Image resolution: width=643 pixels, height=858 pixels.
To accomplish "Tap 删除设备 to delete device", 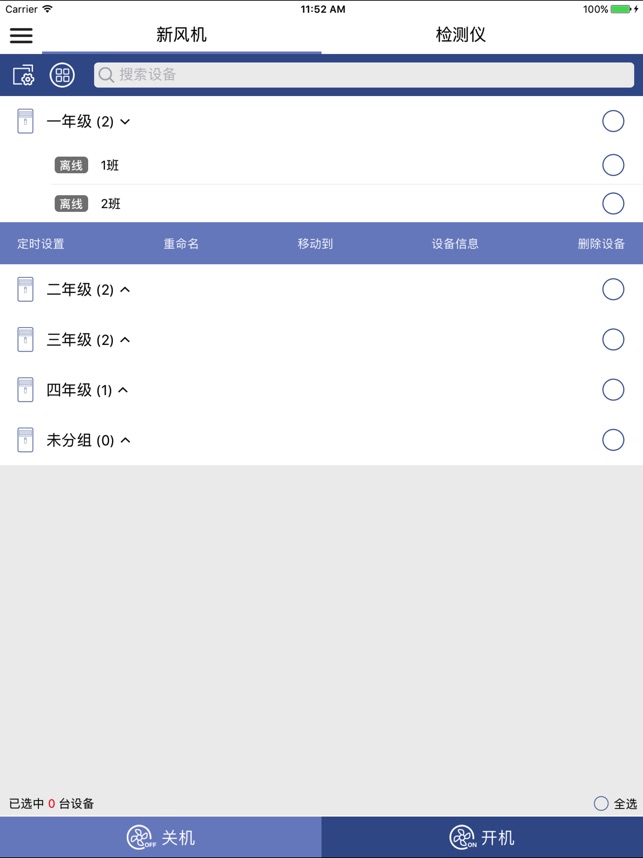I will coord(601,244).
